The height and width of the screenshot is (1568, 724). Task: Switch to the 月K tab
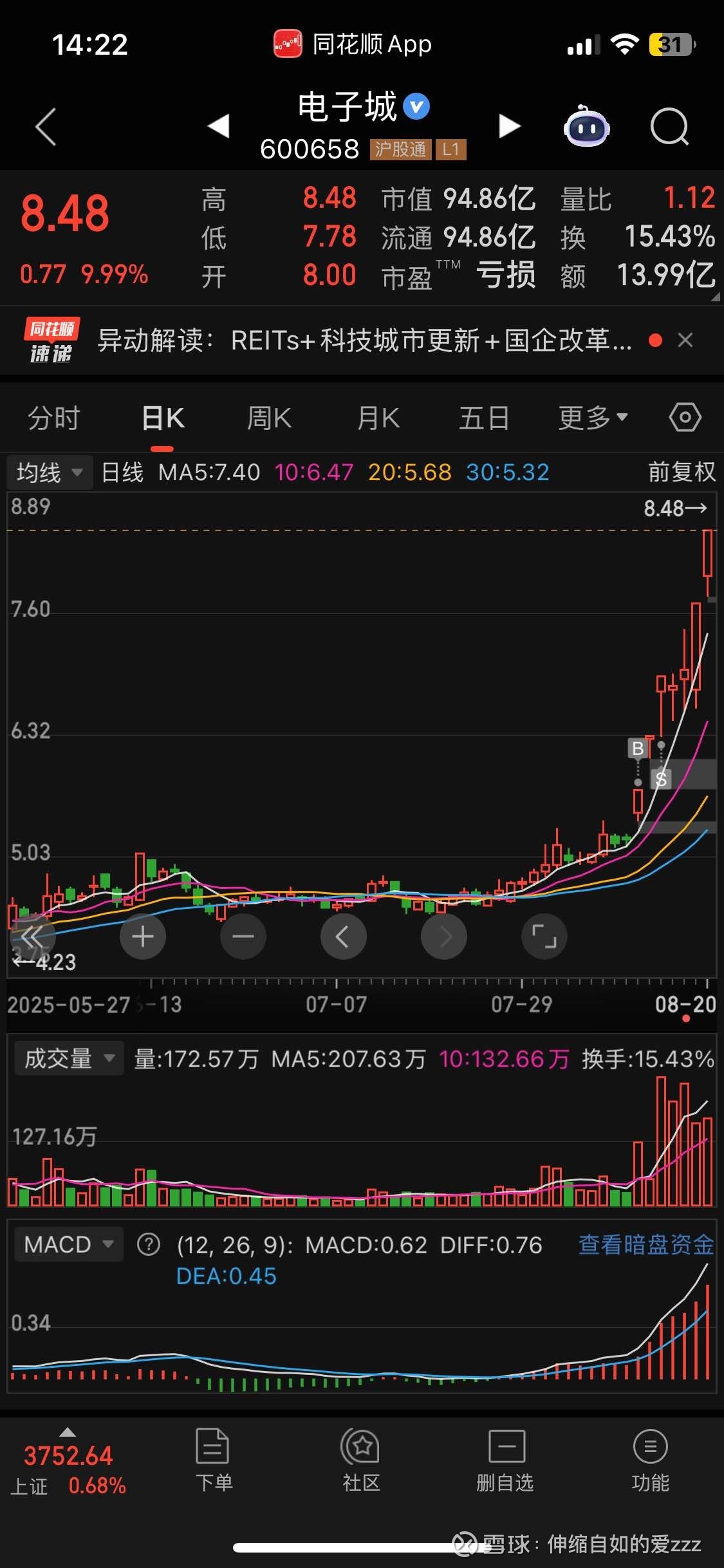pos(378,418)
